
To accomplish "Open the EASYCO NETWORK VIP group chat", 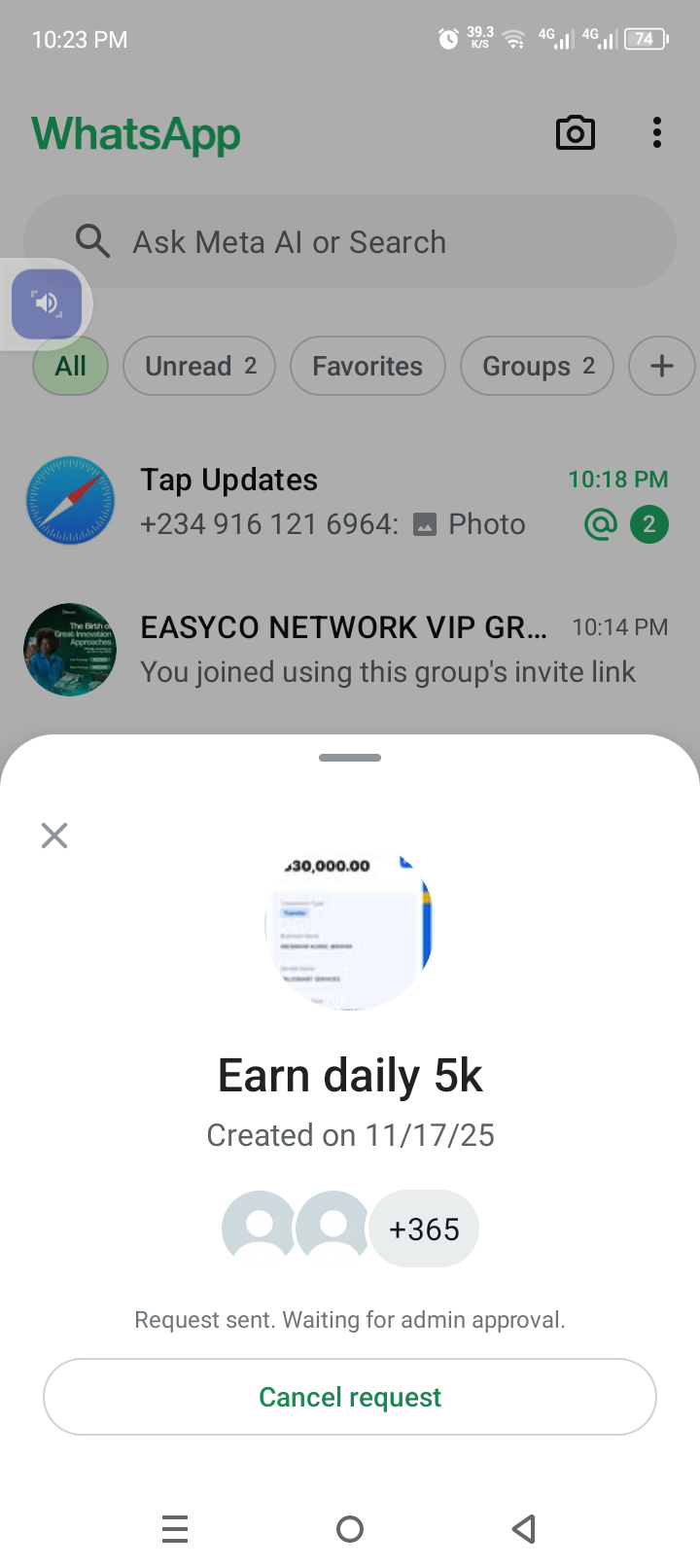I will (x=350, y=649).
